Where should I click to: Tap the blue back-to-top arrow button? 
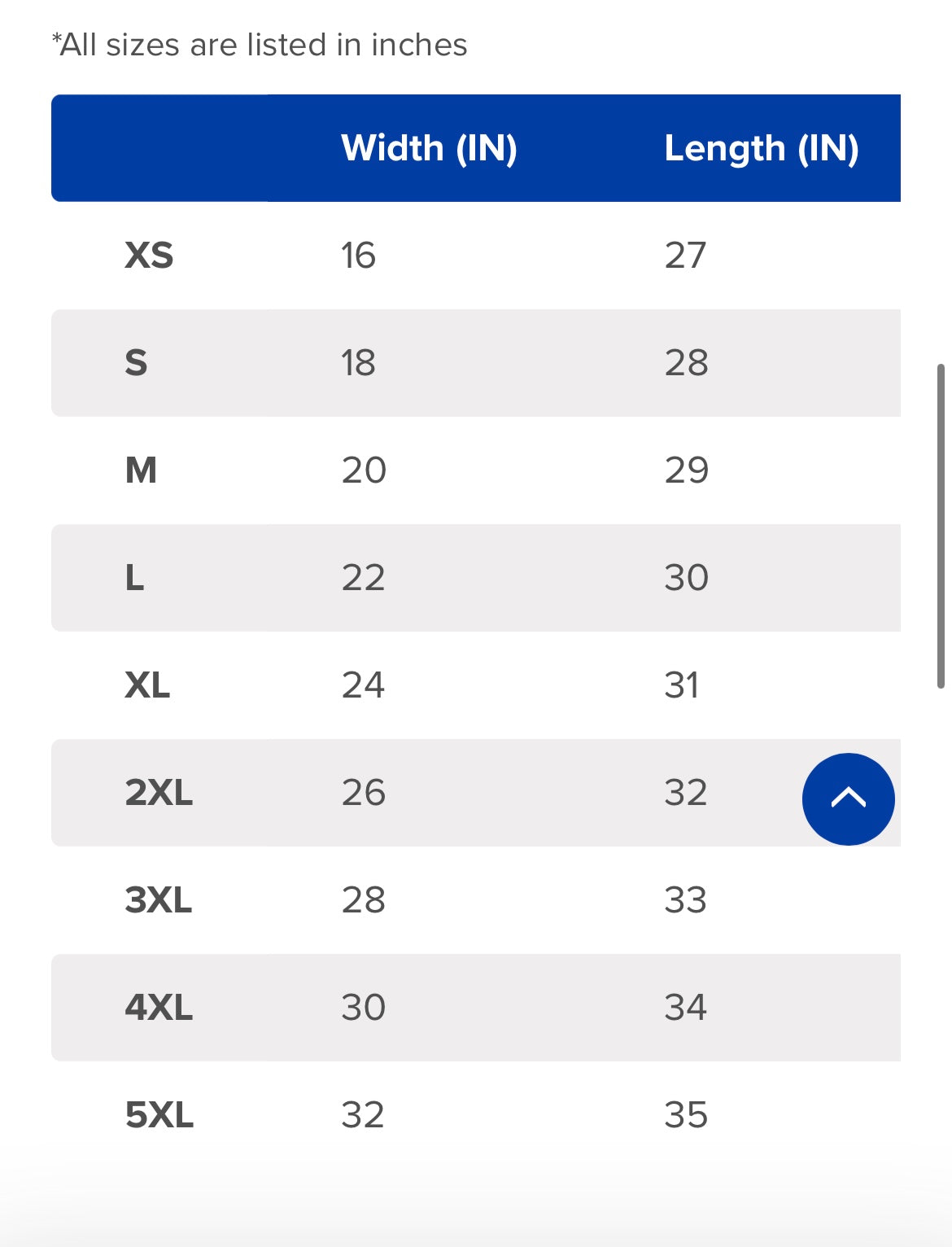pyautogui.click(x=848, y=799)
